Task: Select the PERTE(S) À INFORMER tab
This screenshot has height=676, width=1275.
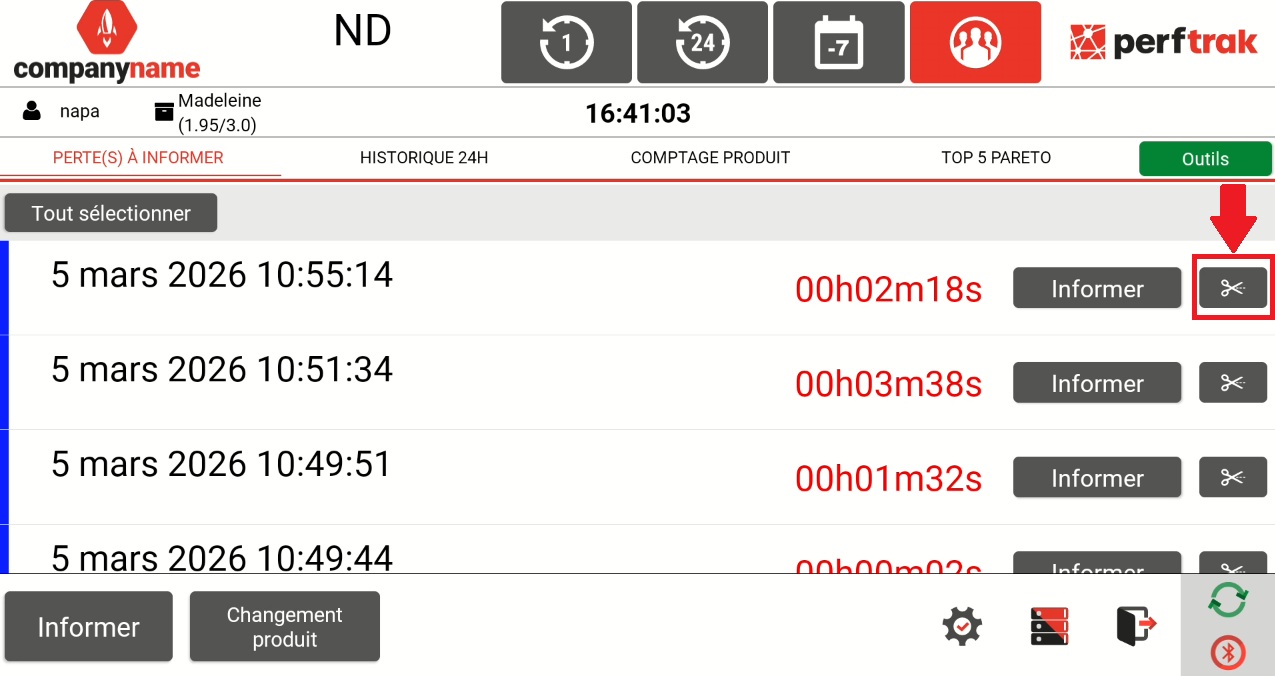Action: click(138, 158)
